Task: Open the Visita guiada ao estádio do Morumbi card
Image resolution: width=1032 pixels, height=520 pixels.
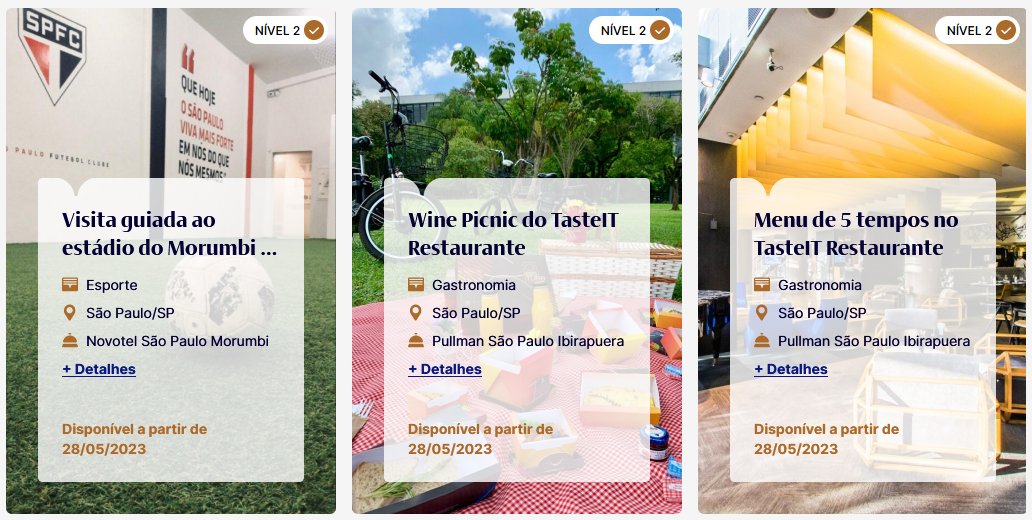Action: point(168,233)
